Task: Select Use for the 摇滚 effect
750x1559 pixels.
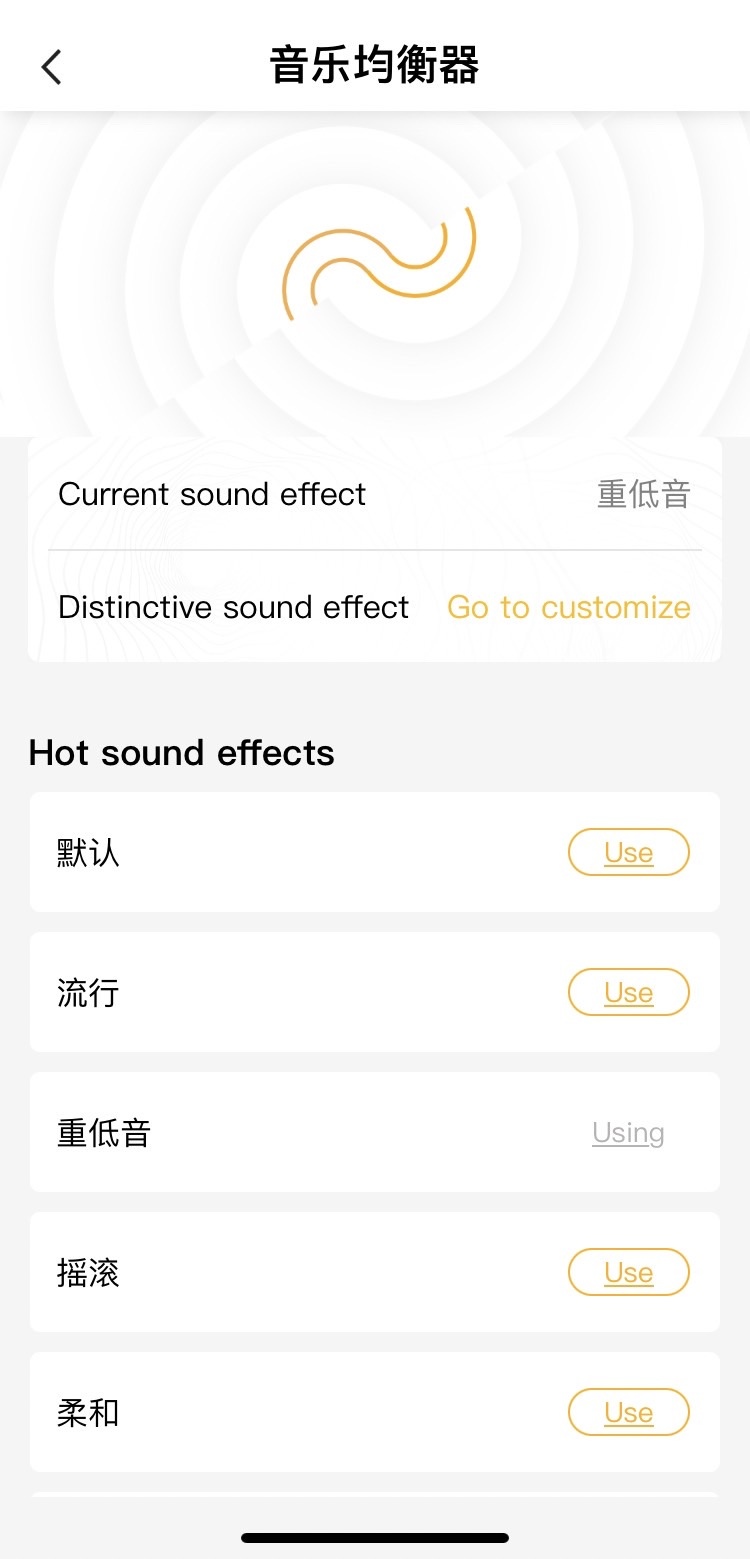Action: (628, 1272)
